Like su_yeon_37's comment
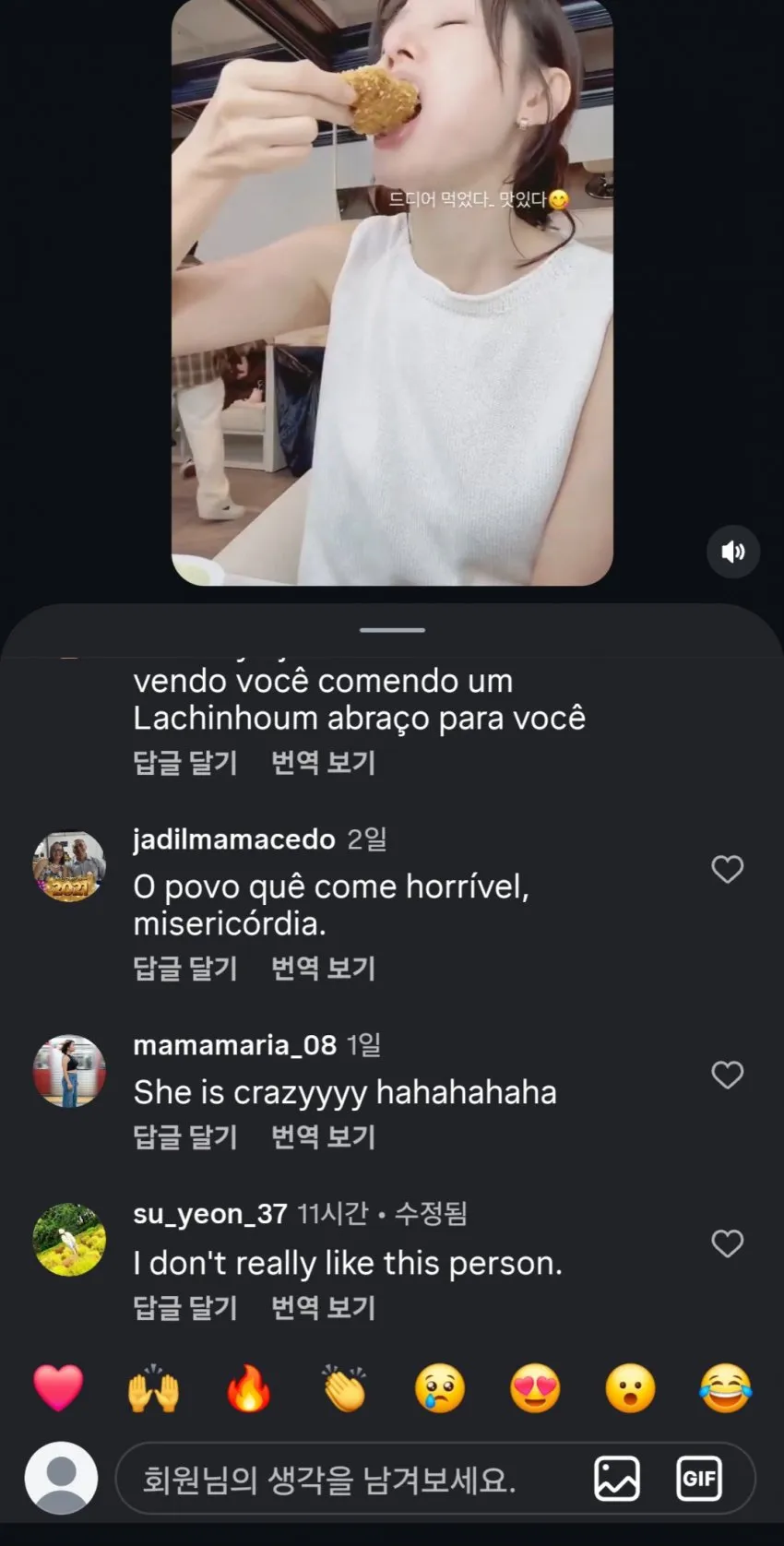784x1546 pixels. tap(728, 1243)
